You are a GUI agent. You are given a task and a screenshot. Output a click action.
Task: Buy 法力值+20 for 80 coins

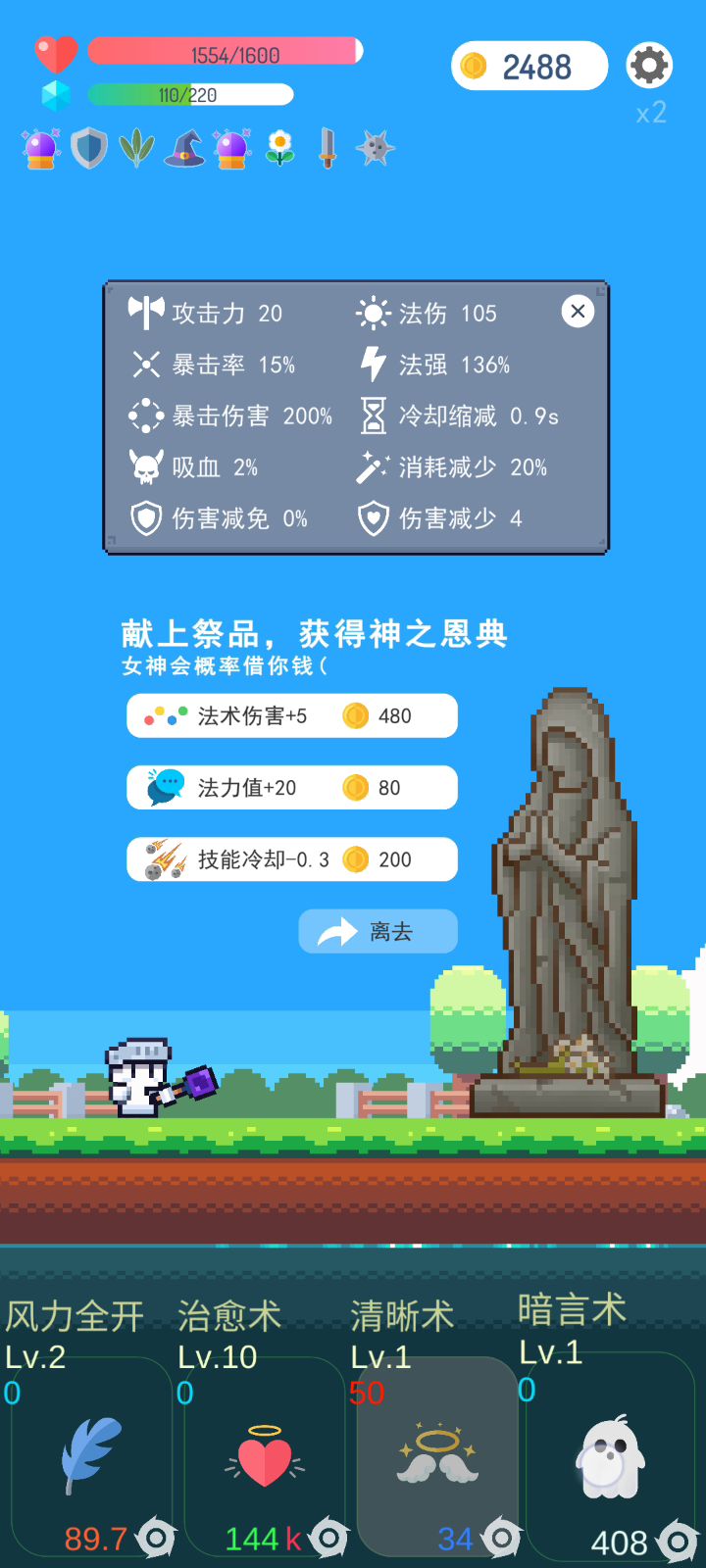point(292,787)
